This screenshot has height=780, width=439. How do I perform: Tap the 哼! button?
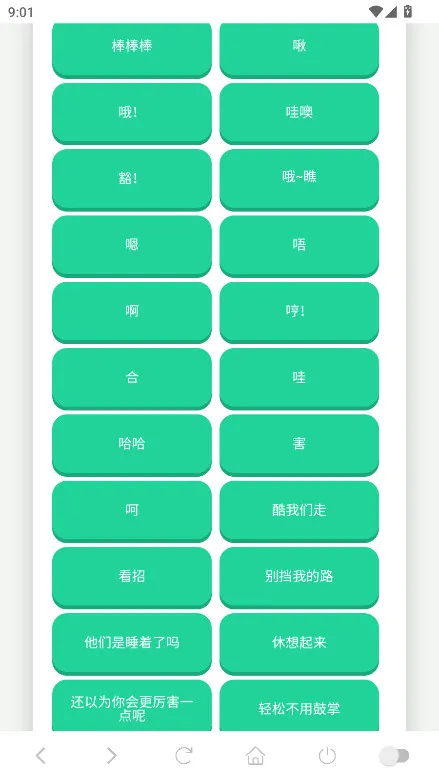click(x=299, y=312)
